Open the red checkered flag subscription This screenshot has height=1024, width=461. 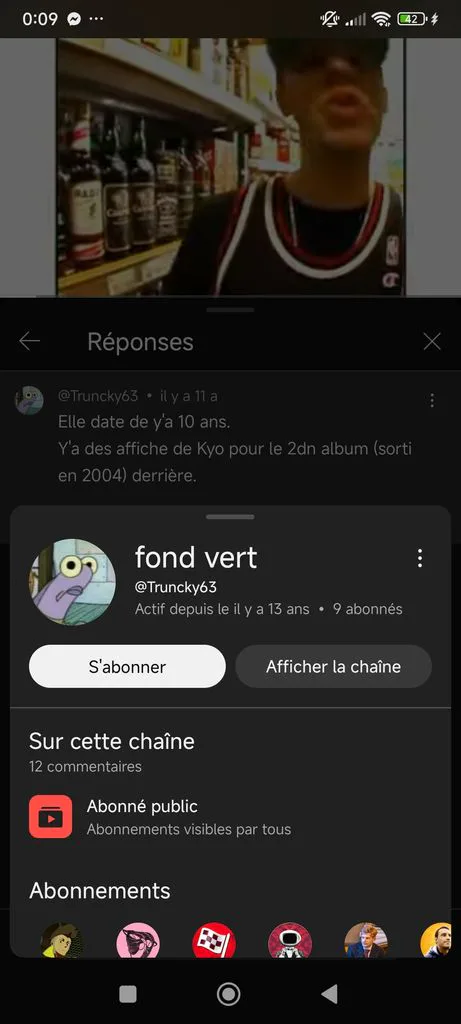214,940
